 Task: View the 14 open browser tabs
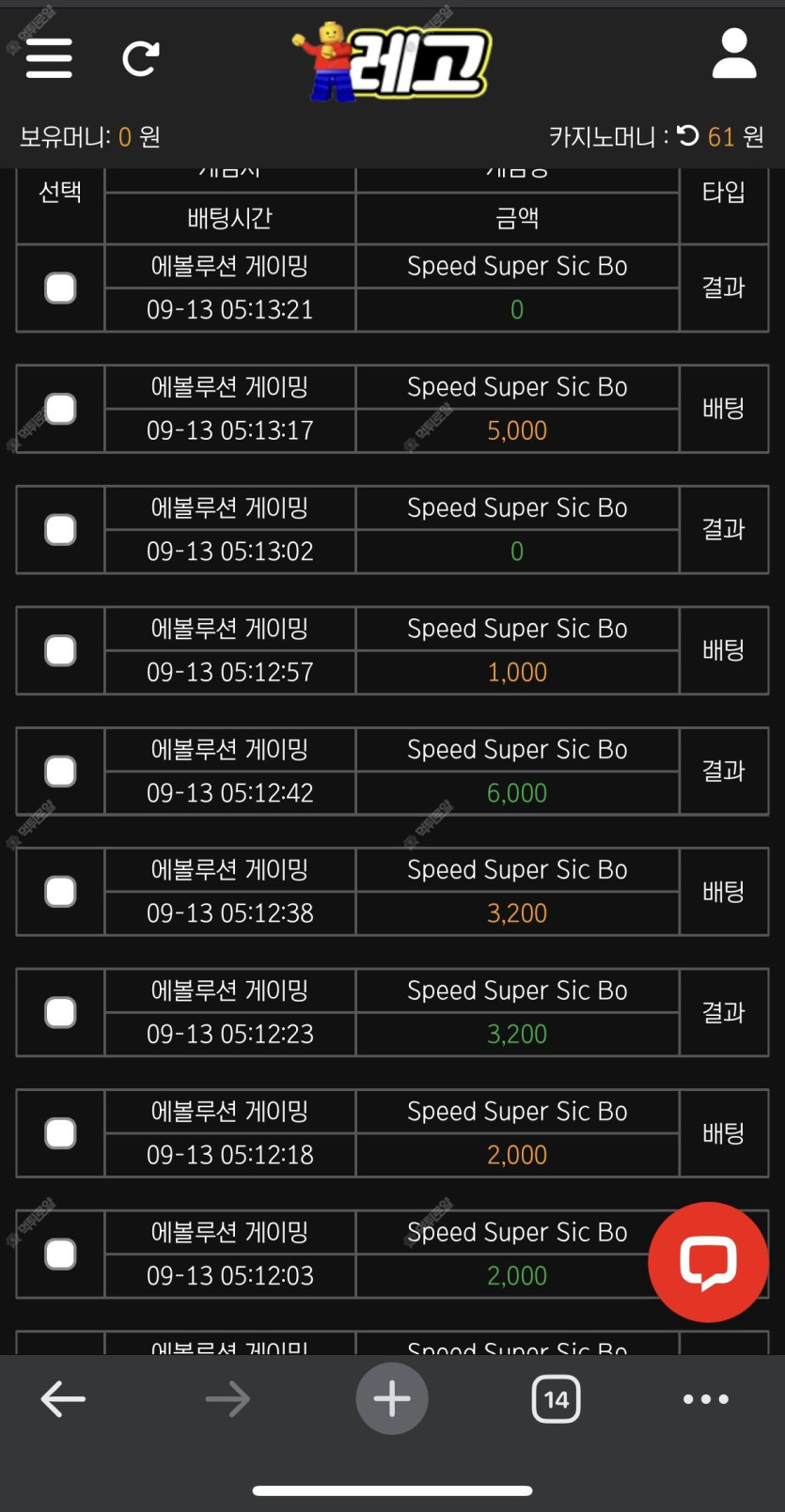point(556,1399)
